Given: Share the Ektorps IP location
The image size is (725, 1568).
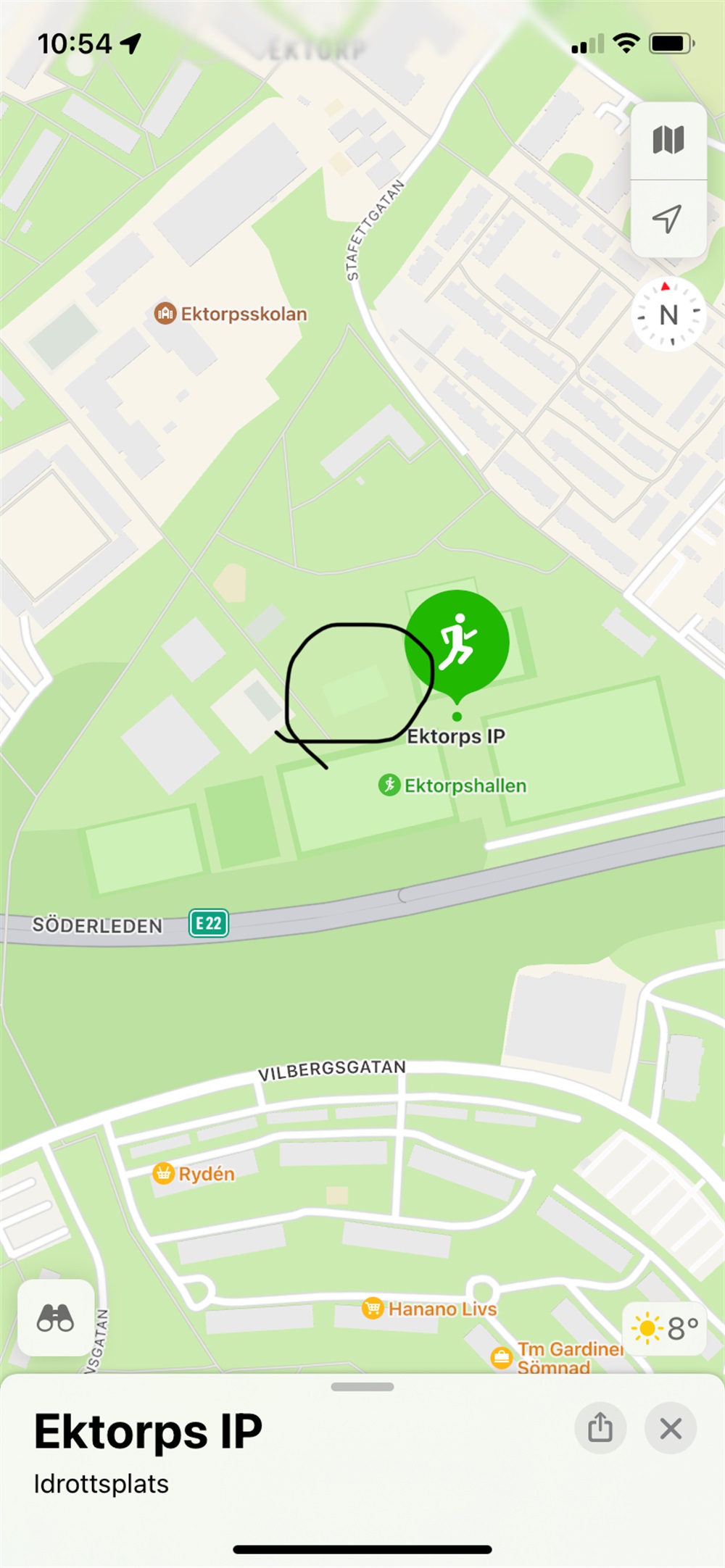Looking at the screenshot, I should 600,1428.
